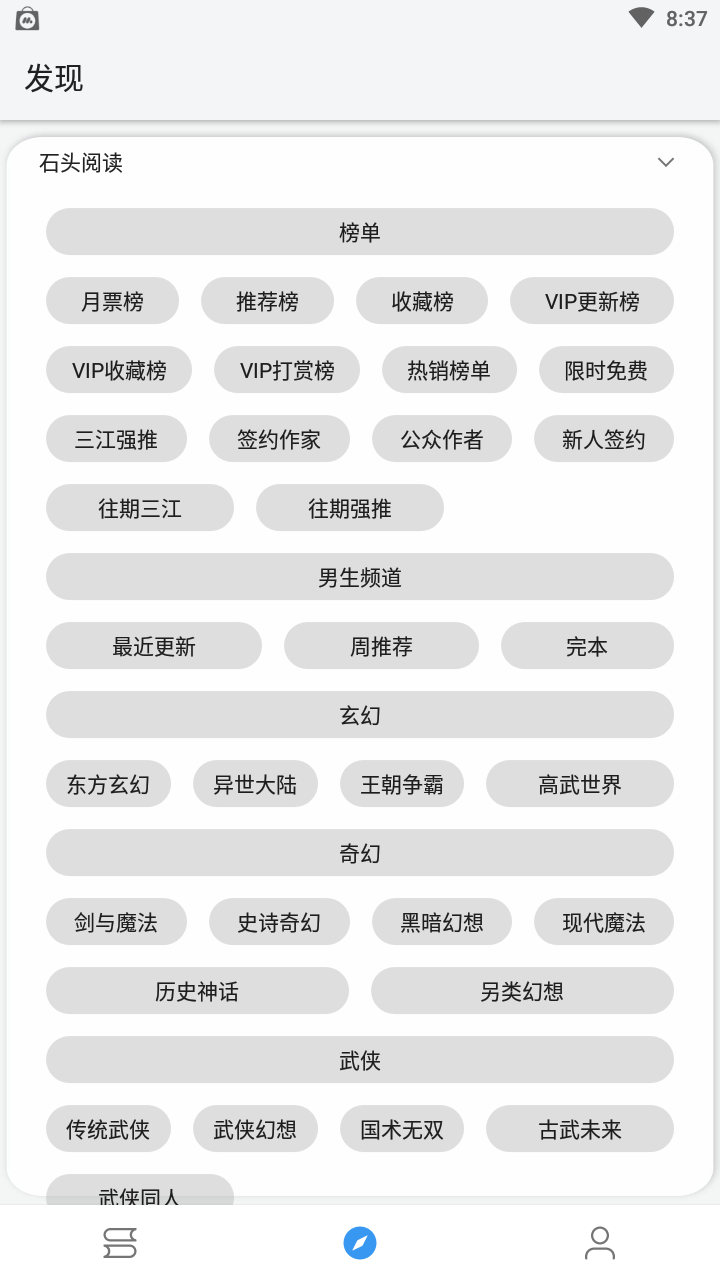Screen dimensions: 720x1280
Task: Open the 男生频道 header button
Action: (360, 577)
